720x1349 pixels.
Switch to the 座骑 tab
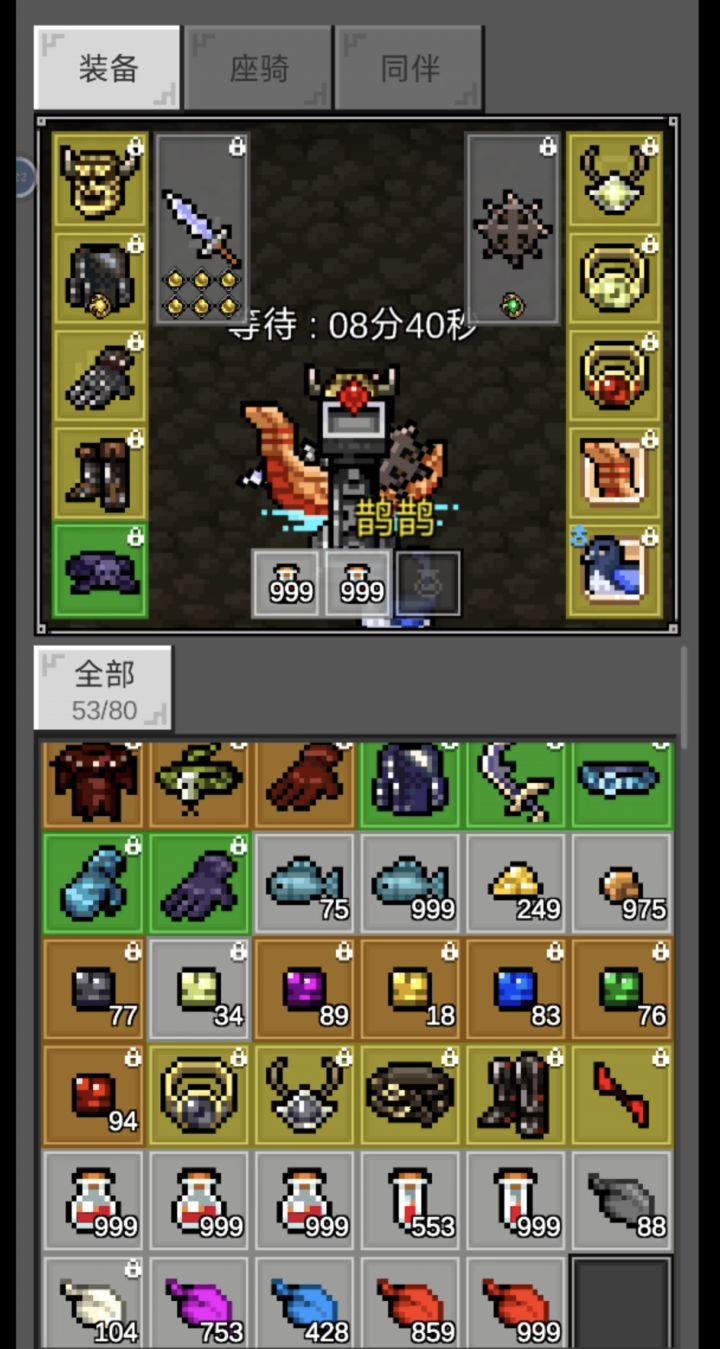pyautogui.click(x=258, y=66)
